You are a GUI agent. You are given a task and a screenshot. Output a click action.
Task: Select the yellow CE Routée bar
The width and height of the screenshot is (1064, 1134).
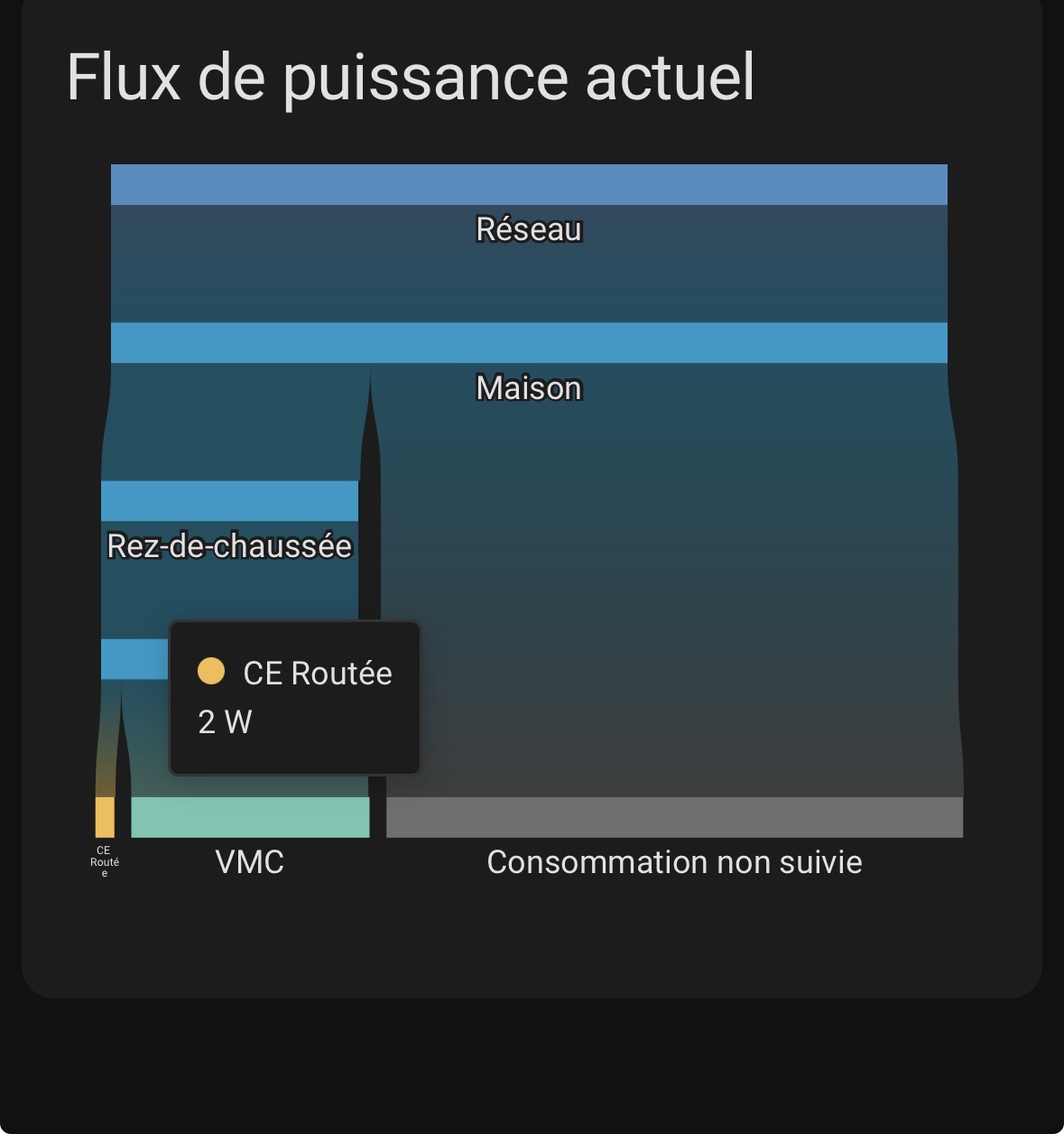(105, 817)
